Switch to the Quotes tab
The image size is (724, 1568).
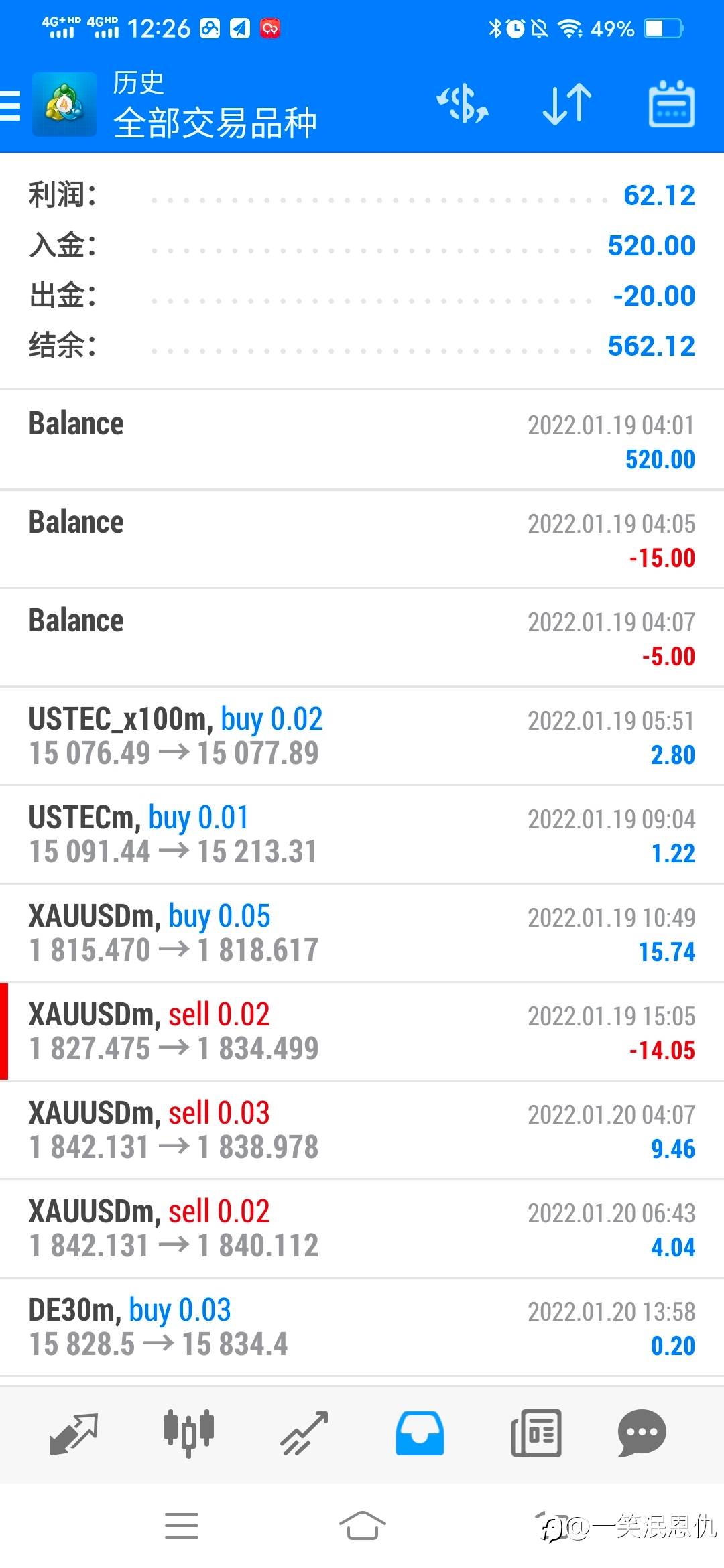point(74,1433)
